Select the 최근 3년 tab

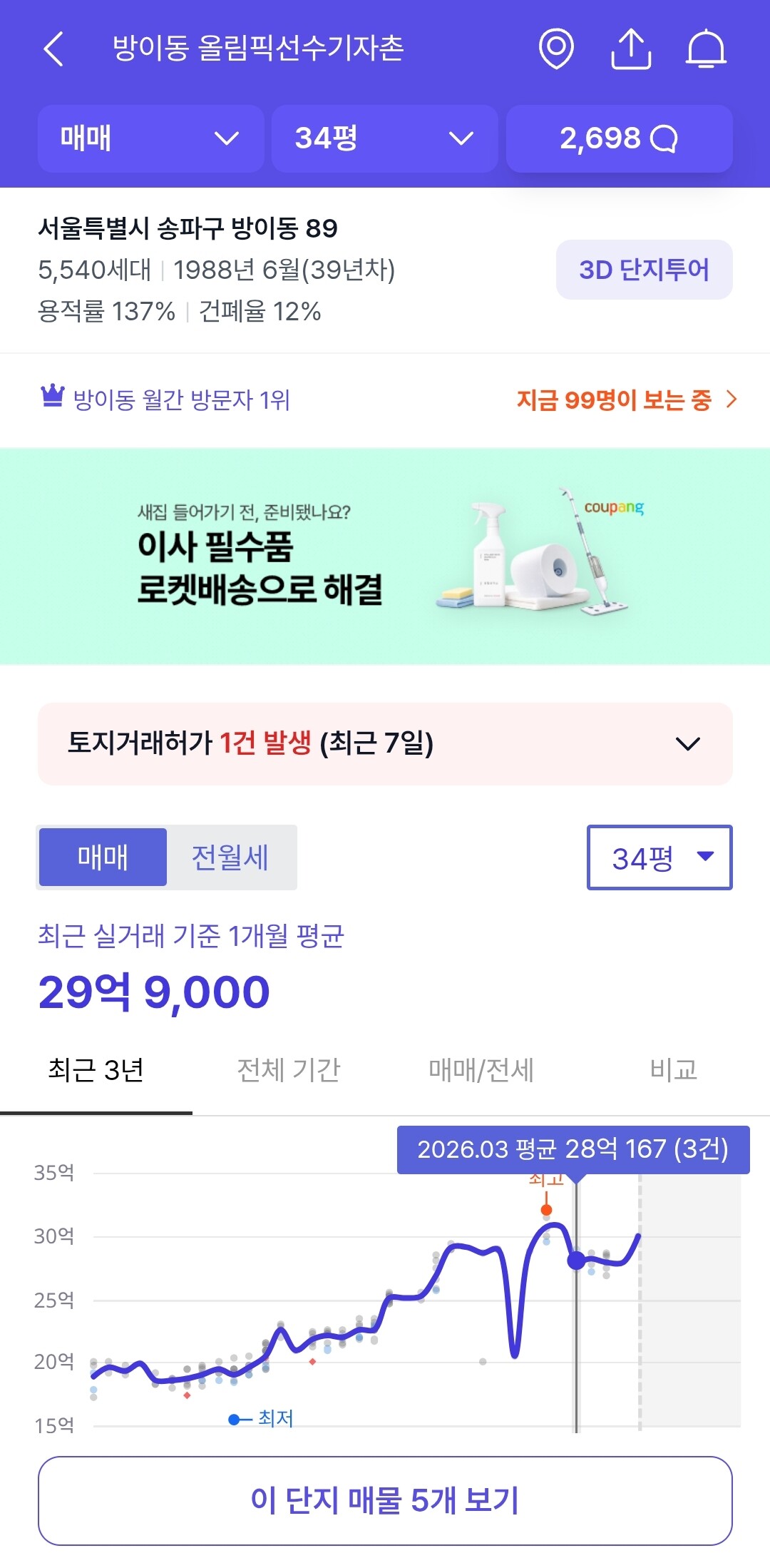[x=96, y=1070]
